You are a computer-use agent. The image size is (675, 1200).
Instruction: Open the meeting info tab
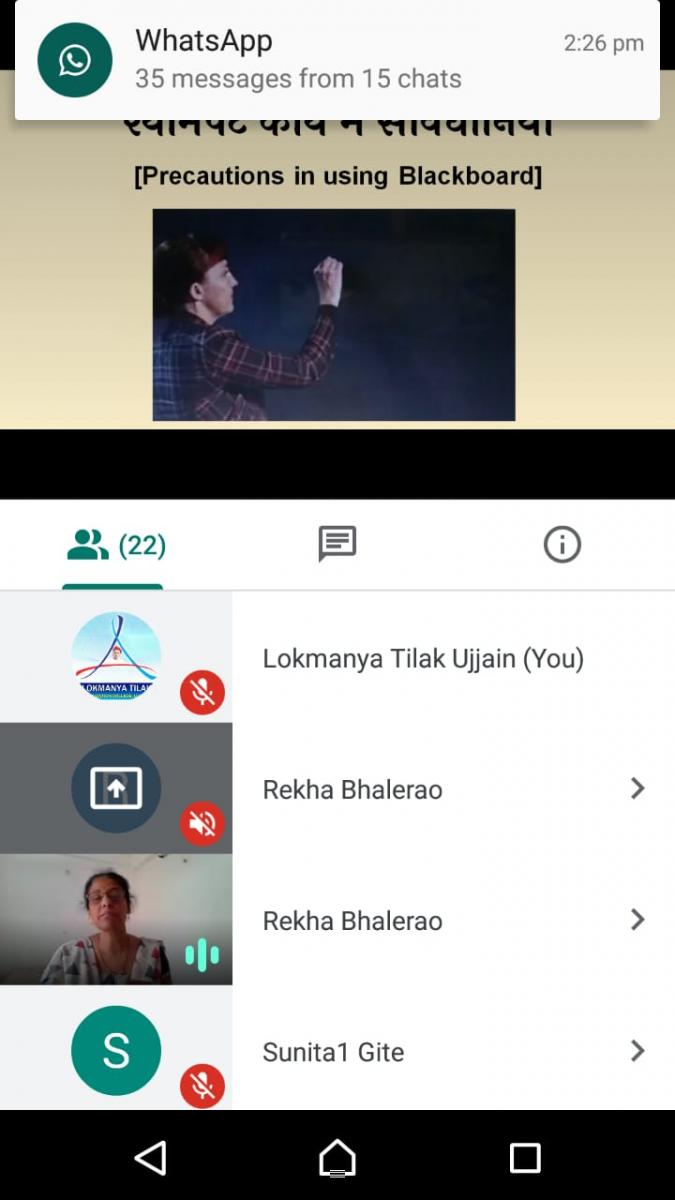point(561,545)
